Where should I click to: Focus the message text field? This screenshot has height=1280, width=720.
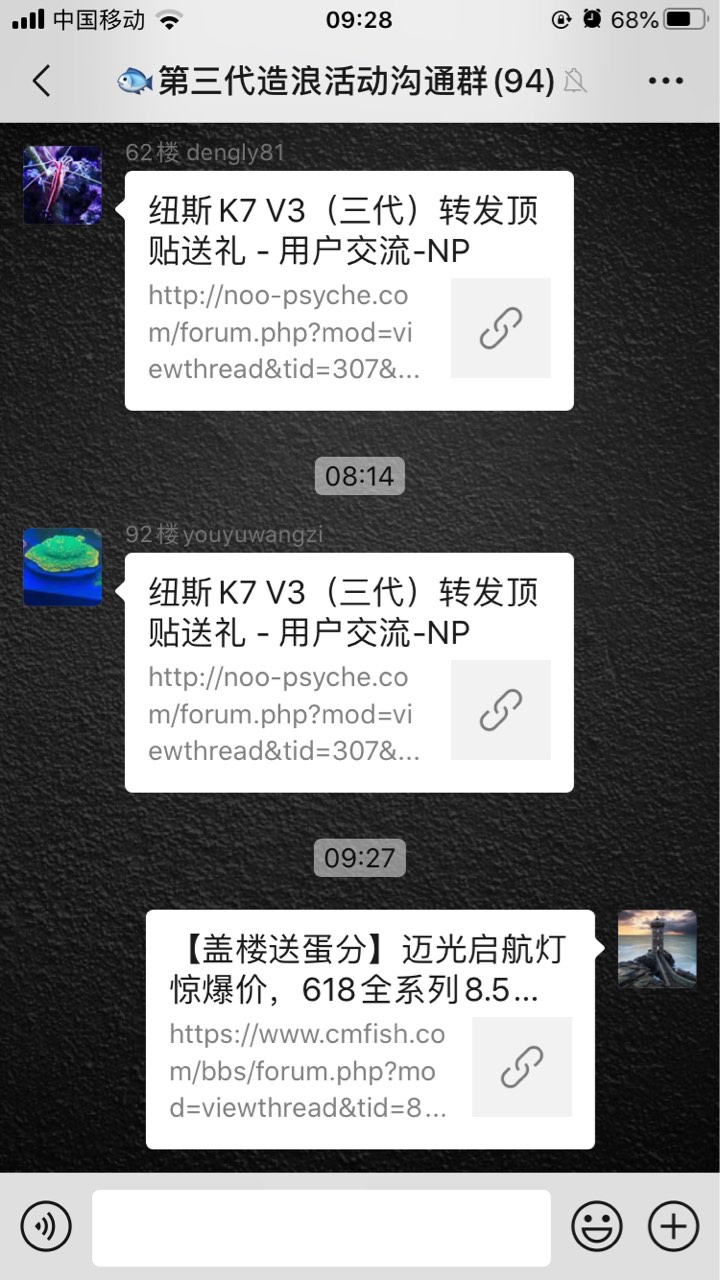point(321,1227)
